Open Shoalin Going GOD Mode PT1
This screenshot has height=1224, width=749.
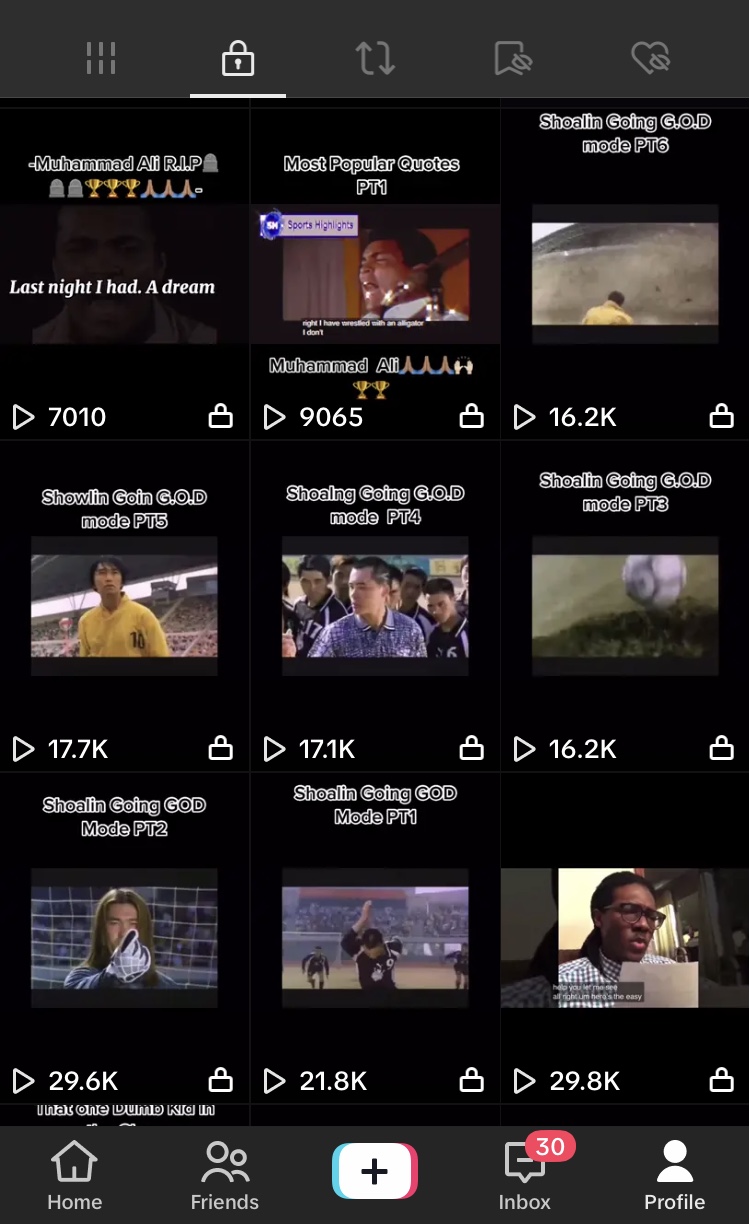375,938
